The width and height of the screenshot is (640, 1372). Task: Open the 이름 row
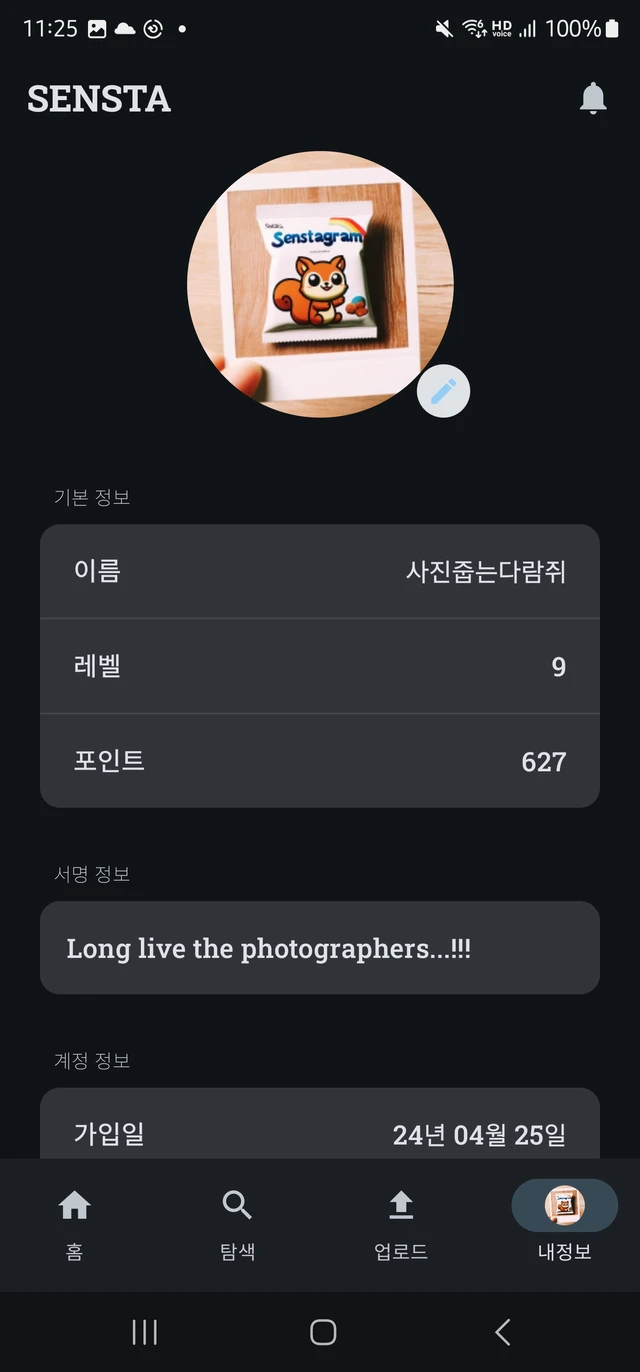tap(320, 571)
